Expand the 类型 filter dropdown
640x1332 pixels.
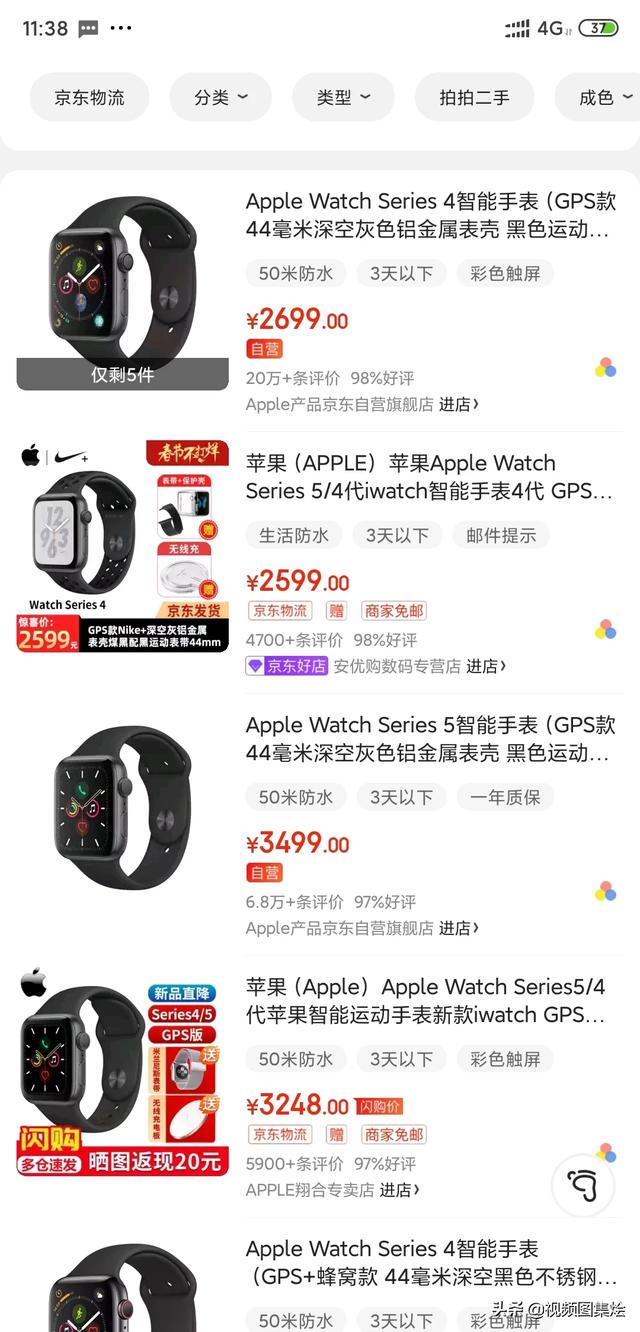tap(343, 97)
